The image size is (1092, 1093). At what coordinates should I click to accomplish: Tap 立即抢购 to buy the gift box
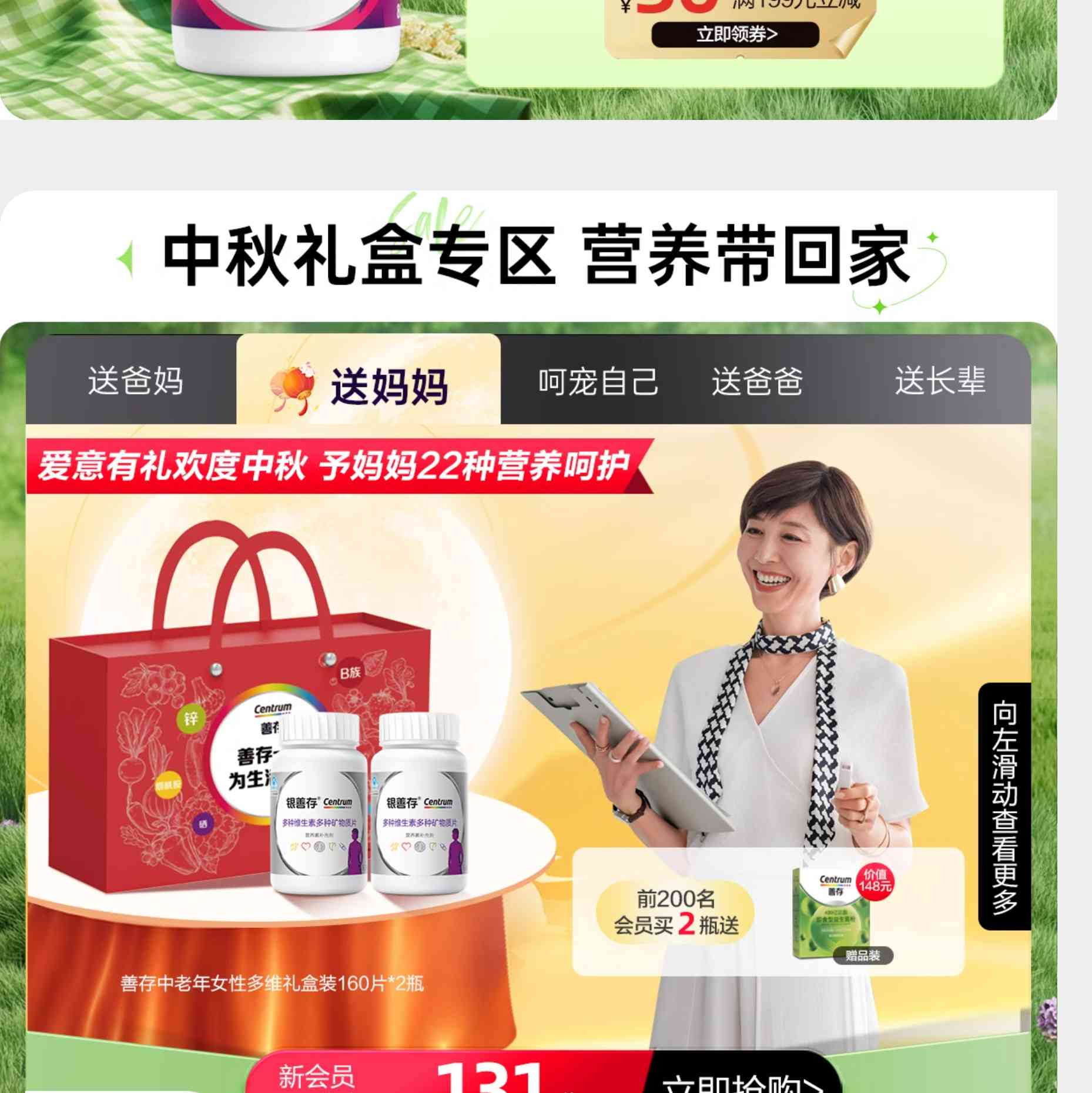pos(743,1080)
